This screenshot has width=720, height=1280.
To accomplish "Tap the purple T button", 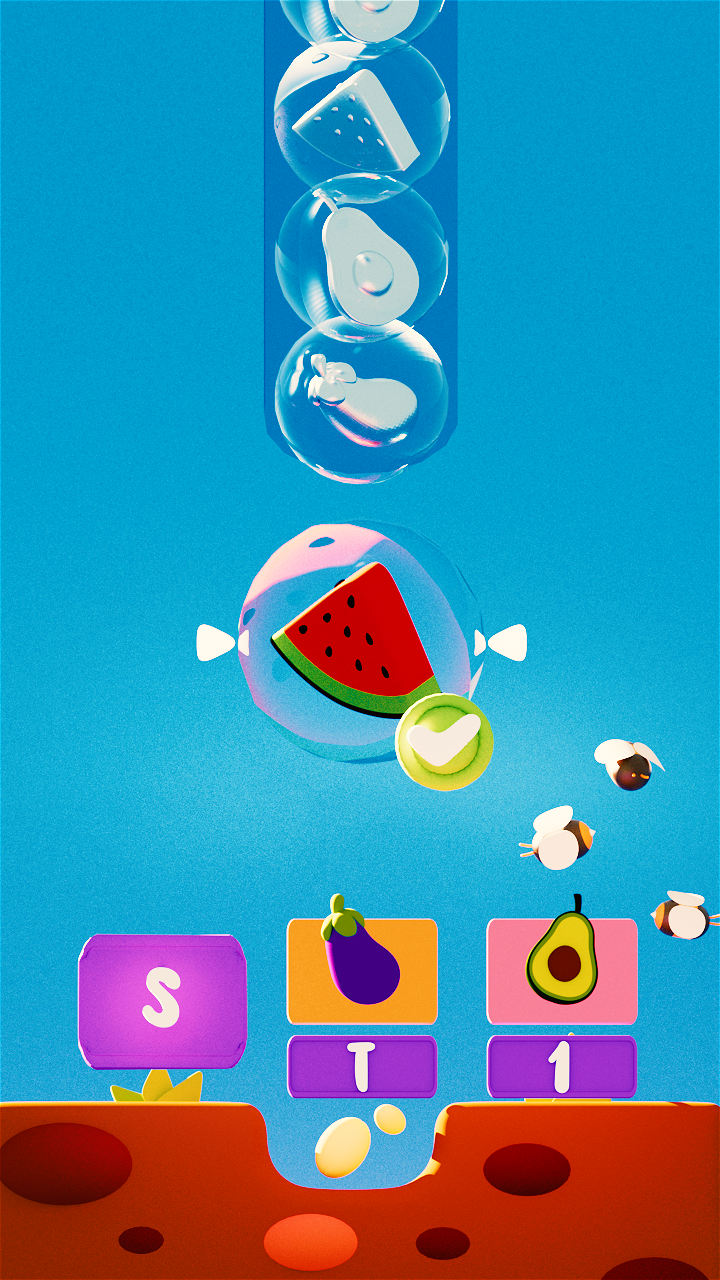I will (362, 1067).
